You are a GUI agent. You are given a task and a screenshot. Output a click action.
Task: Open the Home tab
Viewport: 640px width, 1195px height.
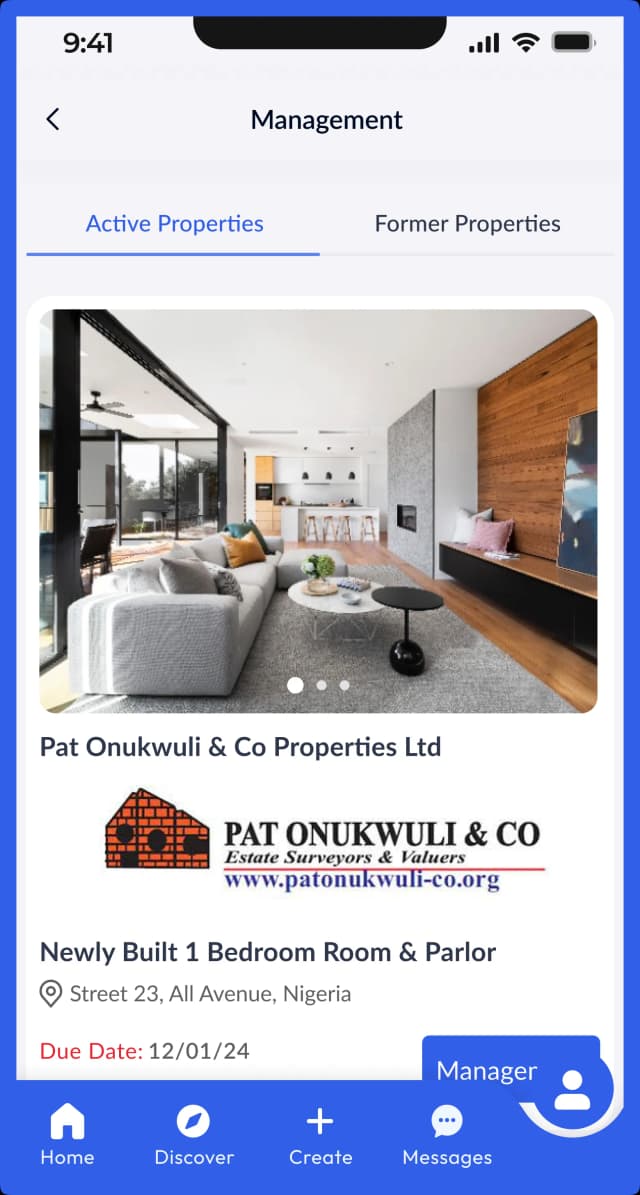tap(67, 1136)
